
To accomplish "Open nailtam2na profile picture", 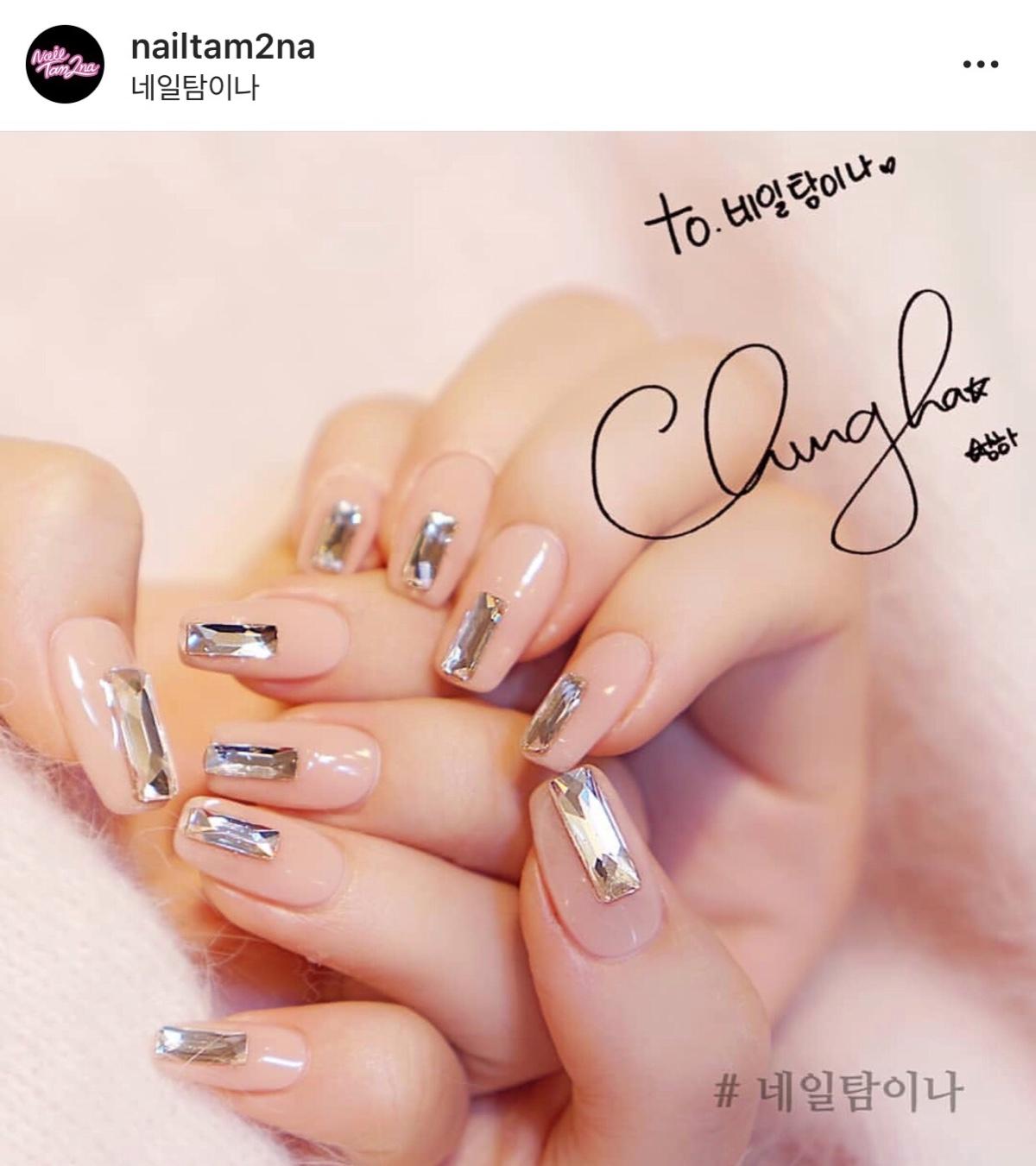I will pyautogui.click(x=65, y=65).
